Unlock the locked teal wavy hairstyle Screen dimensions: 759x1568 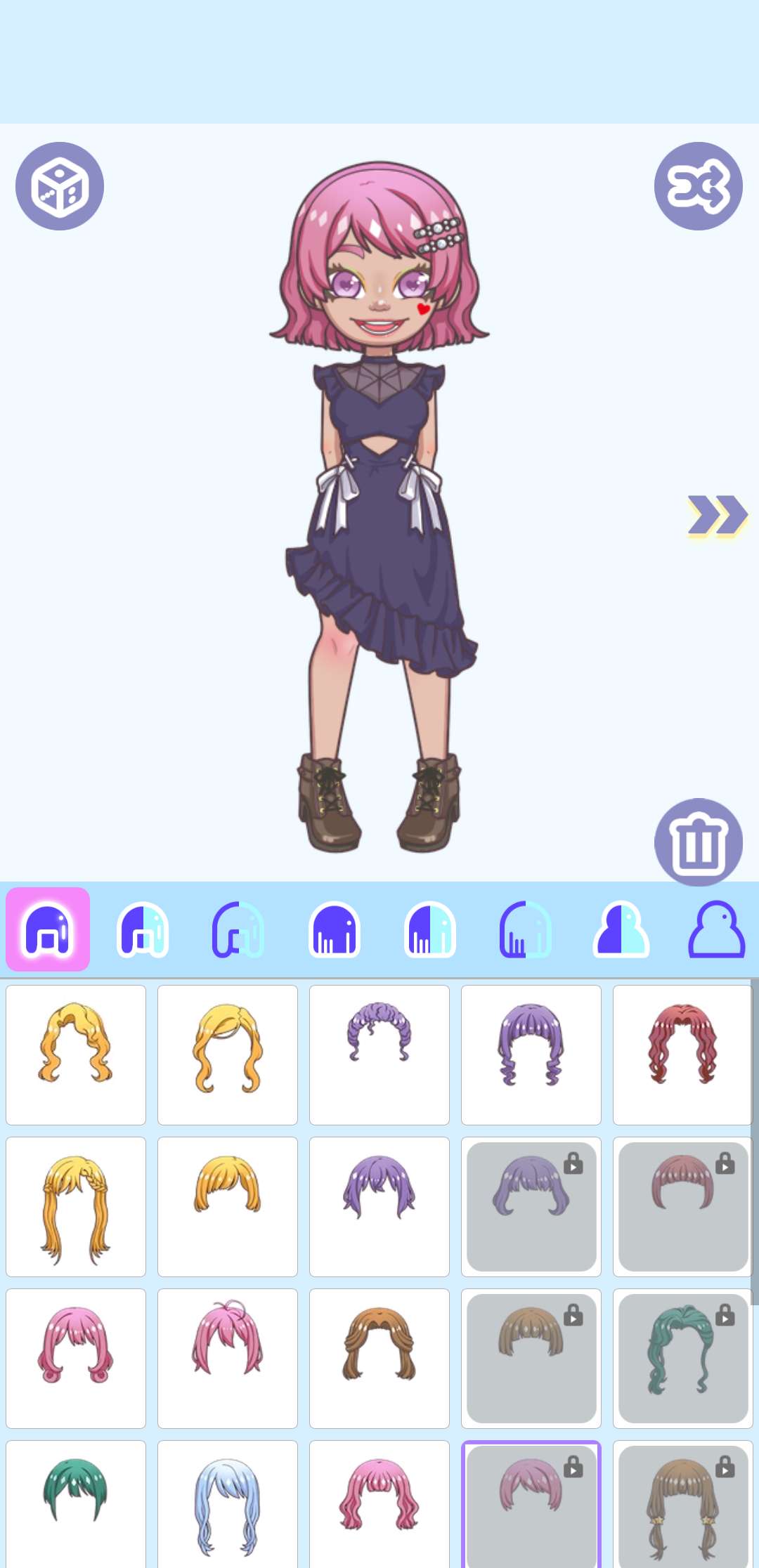click(682, 1358)
